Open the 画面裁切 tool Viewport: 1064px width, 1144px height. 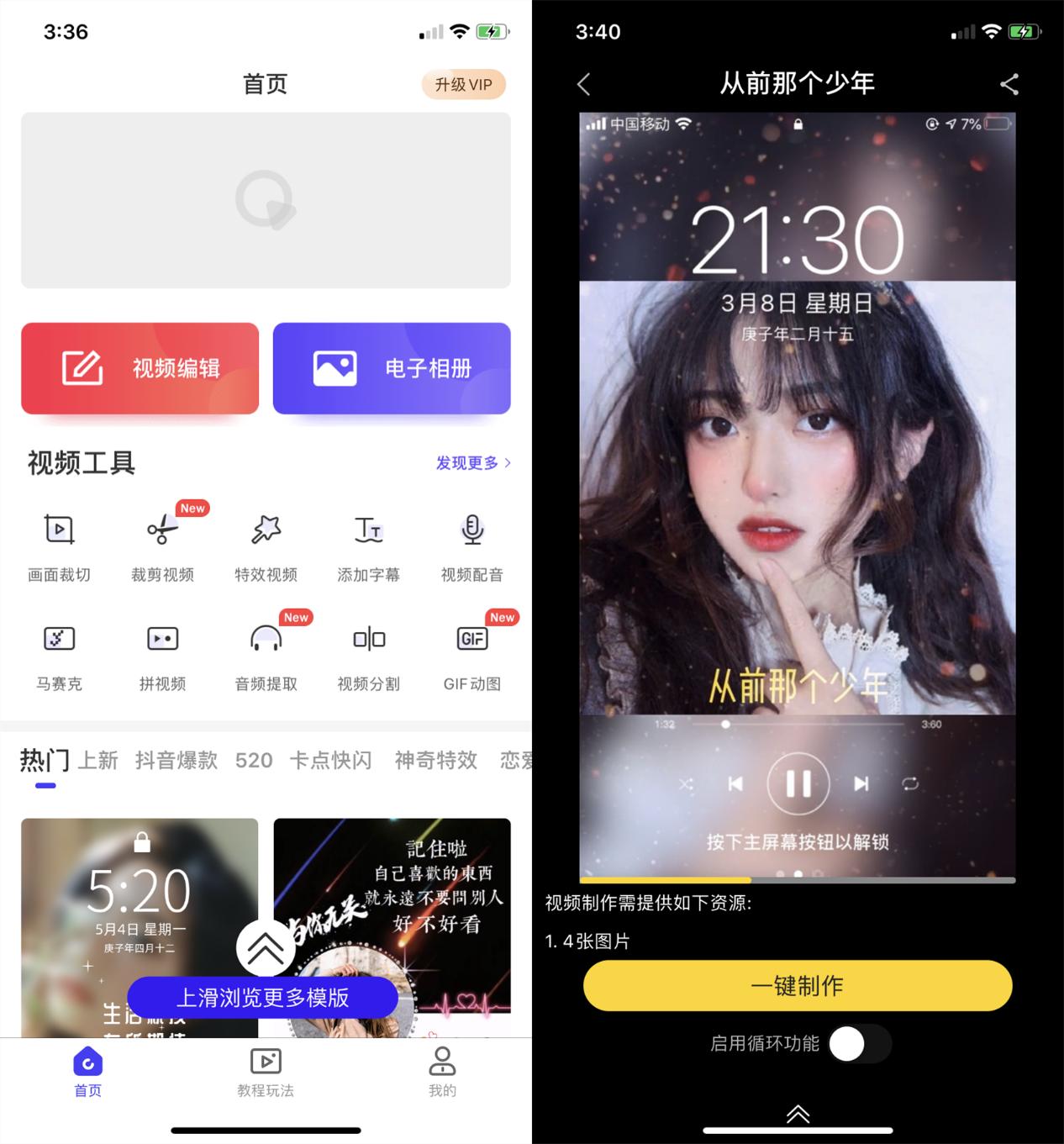click(59, 545)
